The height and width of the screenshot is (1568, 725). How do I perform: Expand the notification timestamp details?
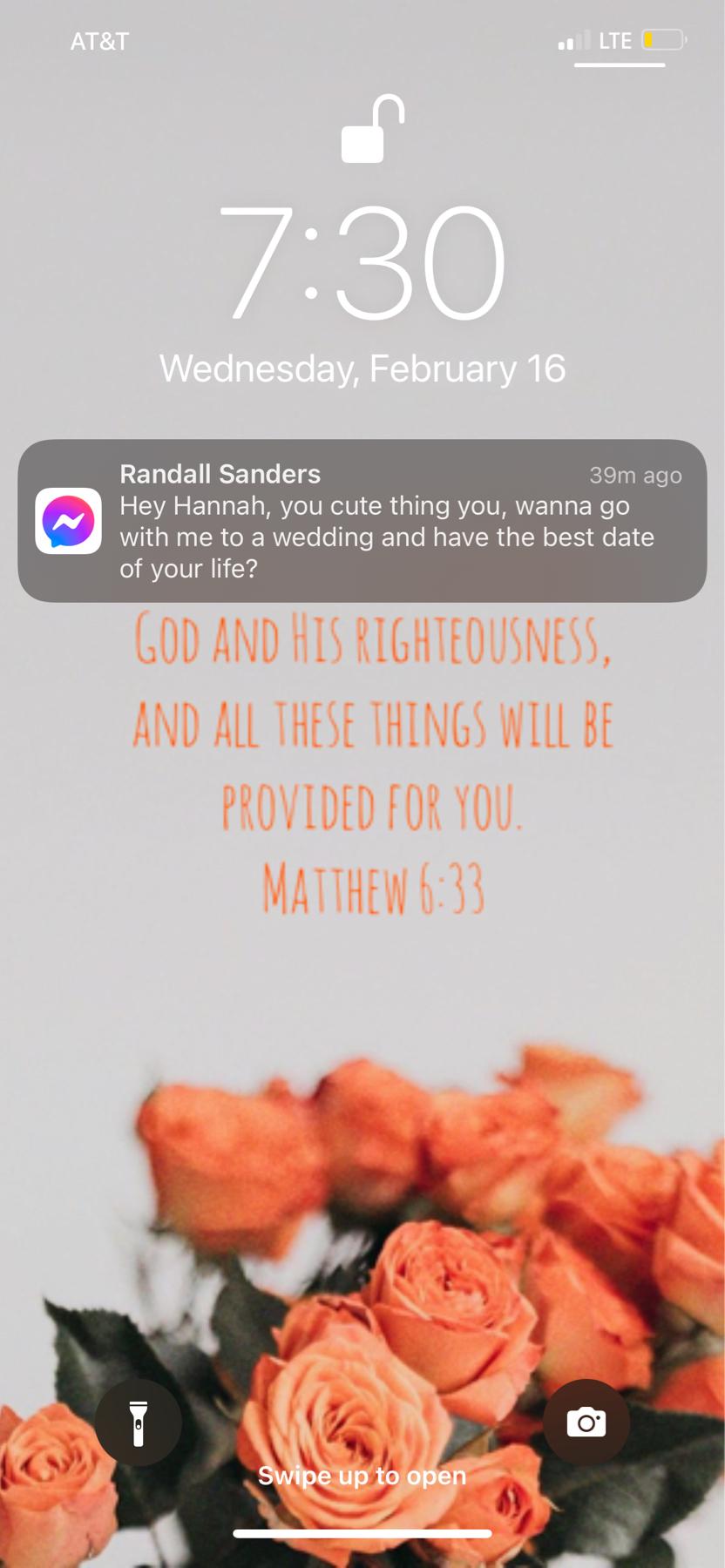pyautogui.click(x=637, y=475)
